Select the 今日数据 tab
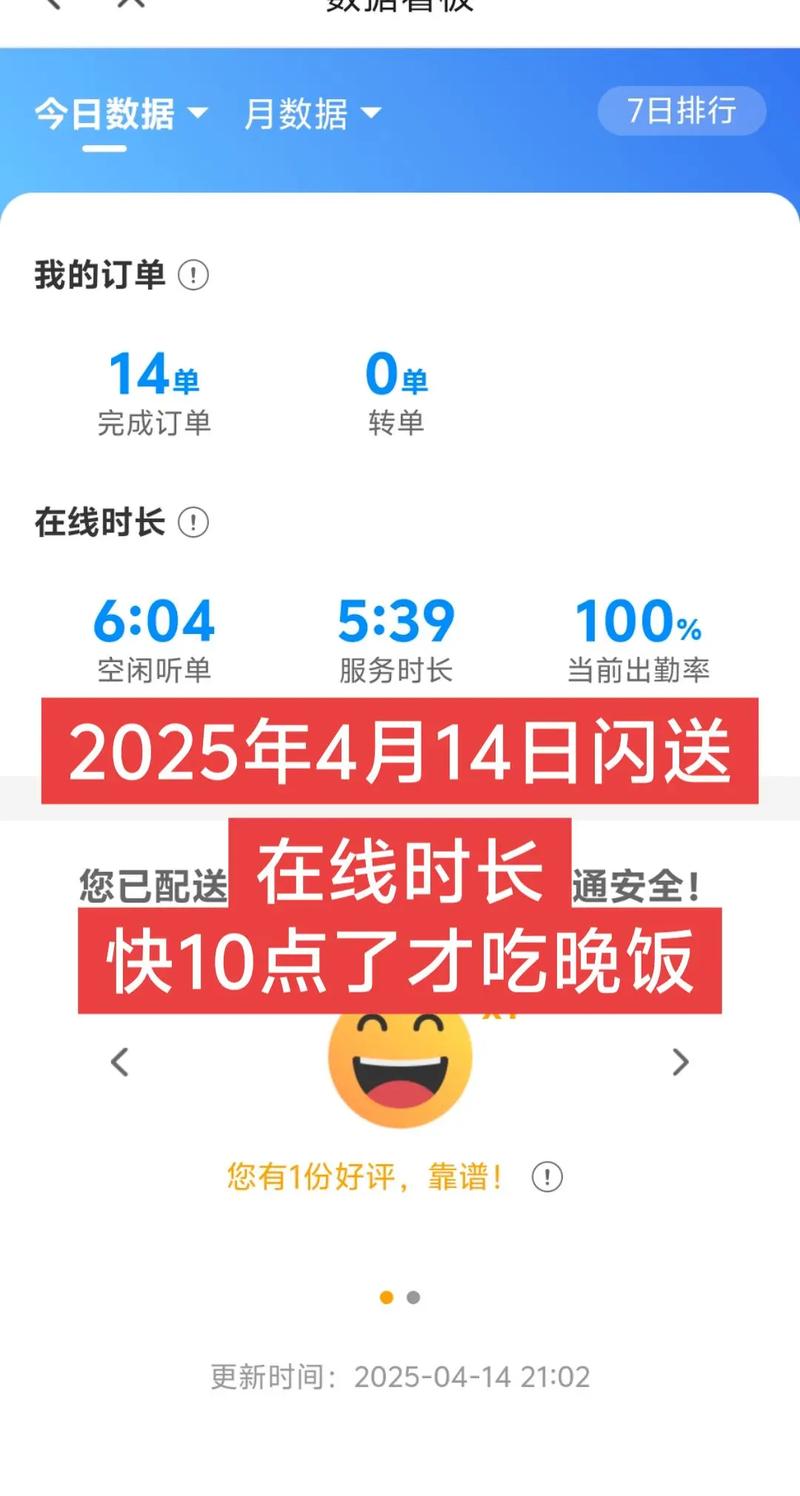Screen dimensions: 800x1496 pyautogui.click(x=103, y=113)
